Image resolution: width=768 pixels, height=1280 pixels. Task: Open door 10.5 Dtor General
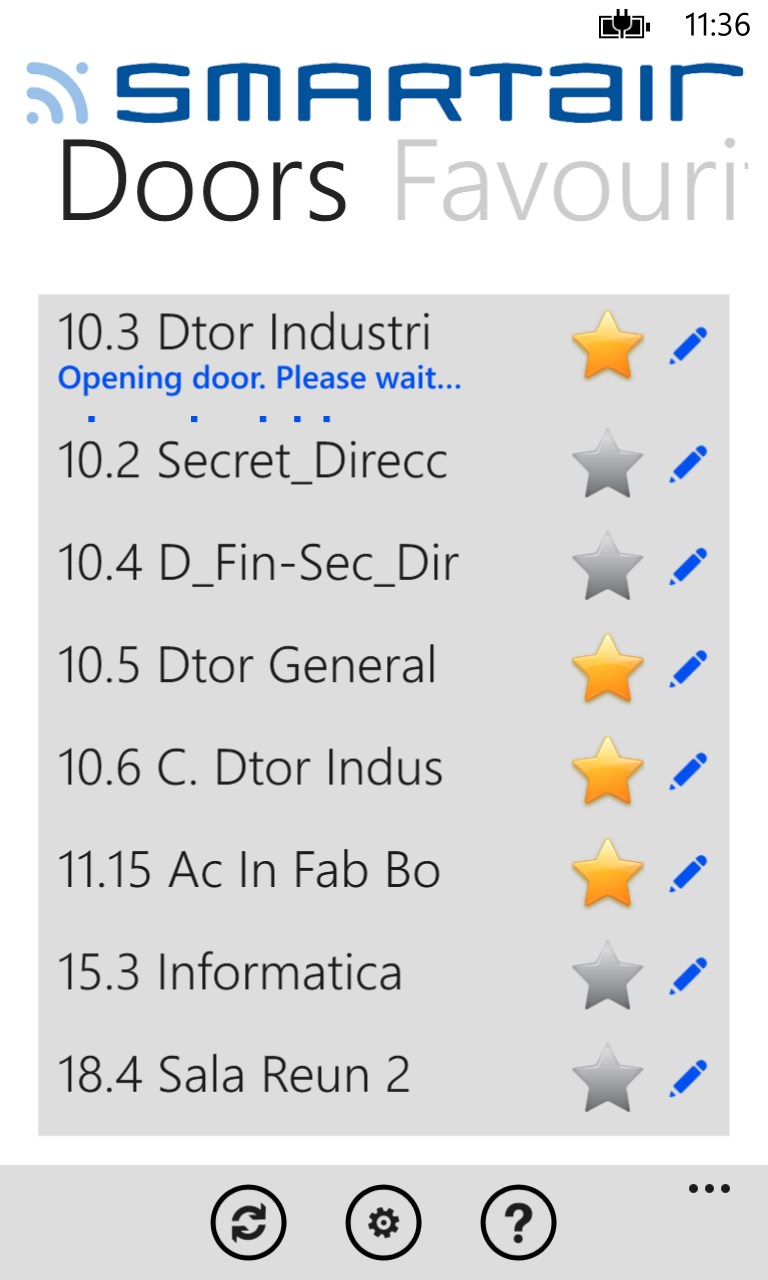[x=246, y=666]
